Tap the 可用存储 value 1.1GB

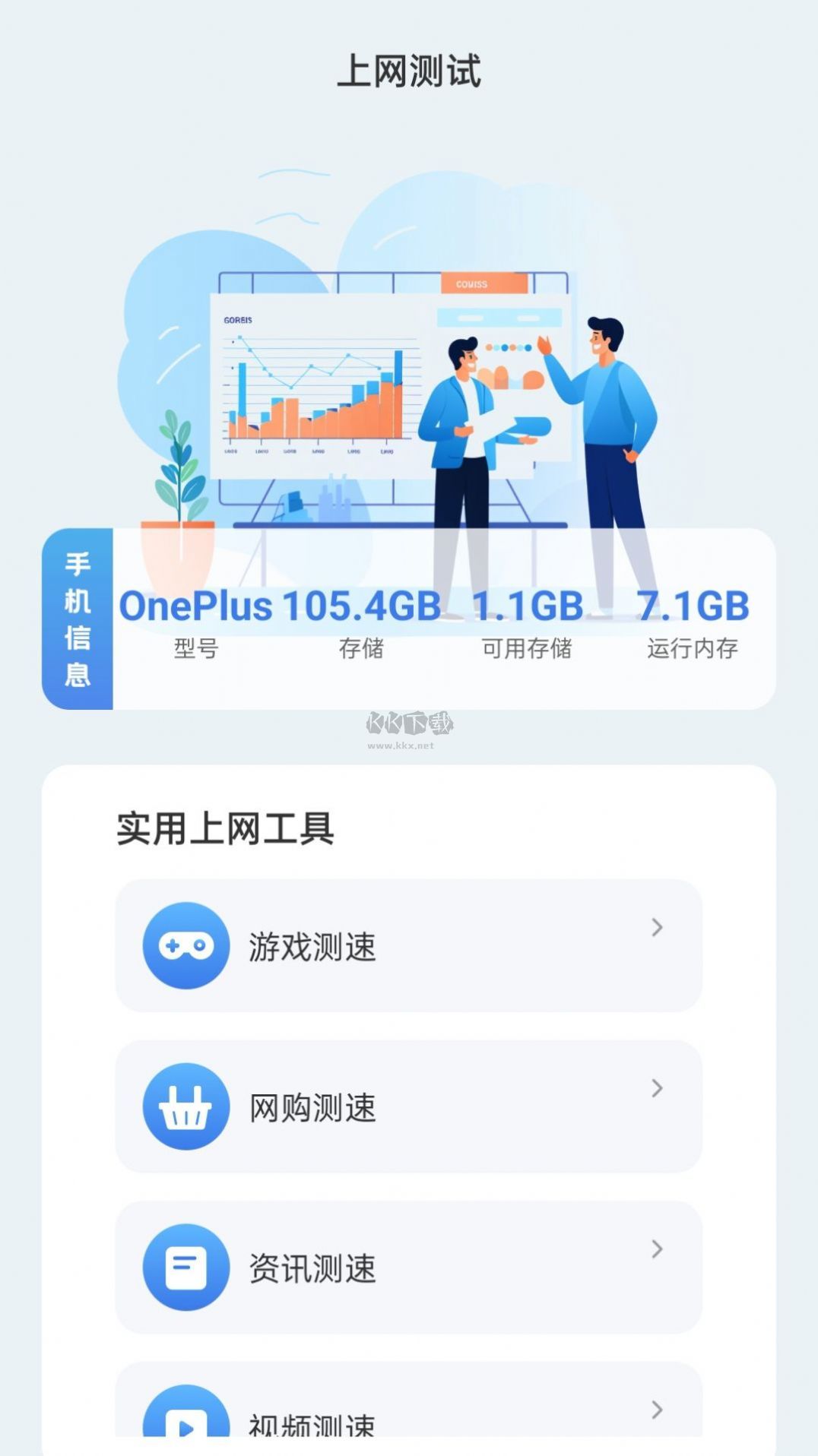point(528,606)
